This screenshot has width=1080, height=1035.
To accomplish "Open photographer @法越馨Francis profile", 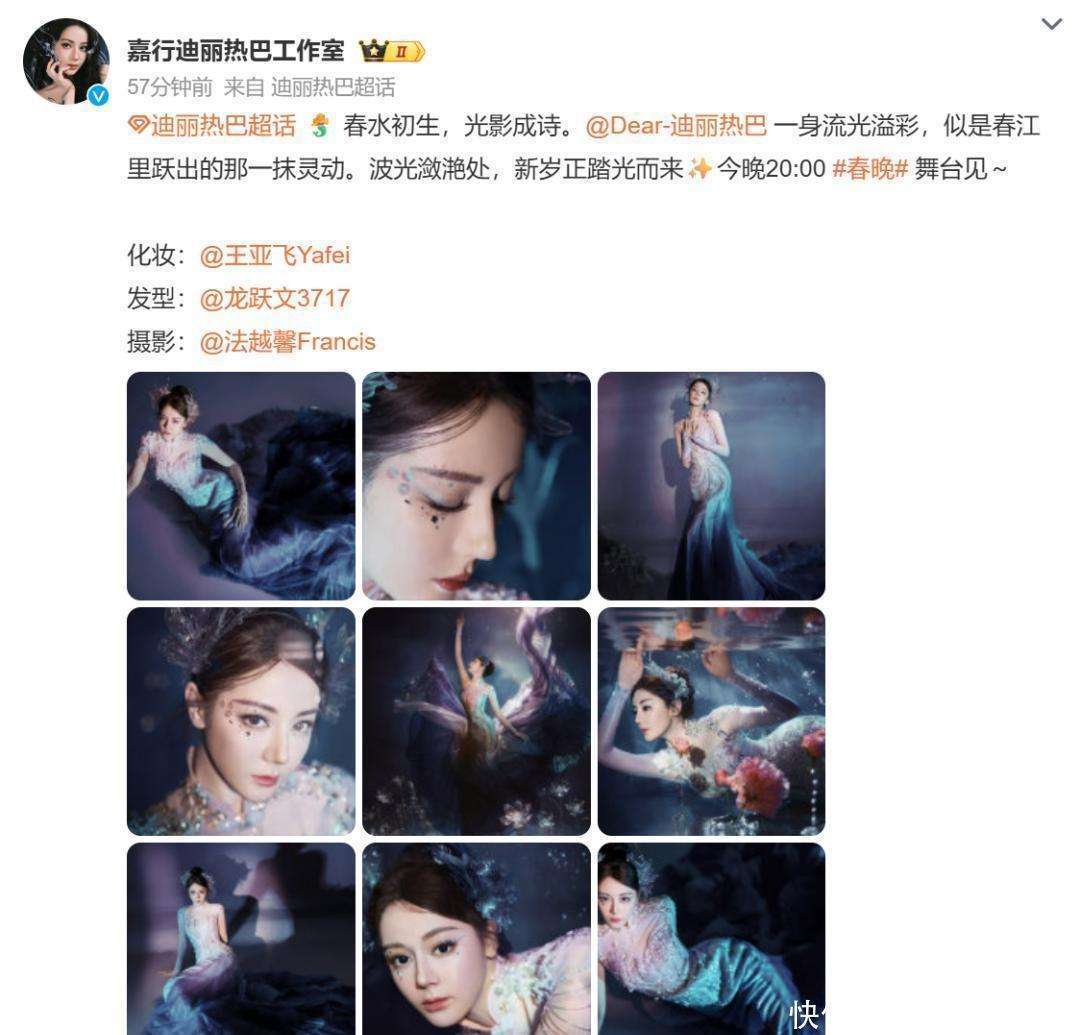I will click(x=288, y=341).
